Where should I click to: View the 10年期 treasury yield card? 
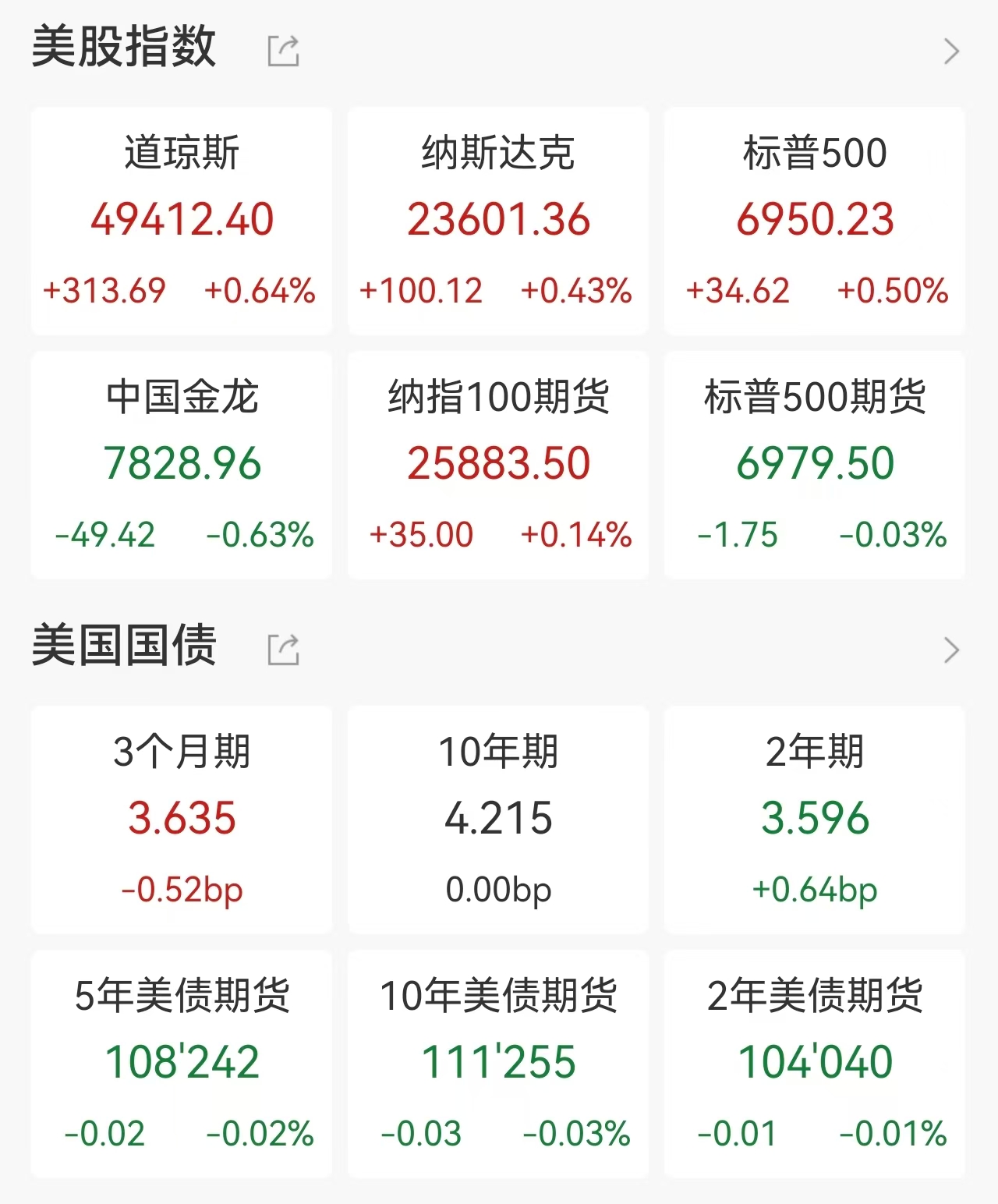tap(498, 820)
